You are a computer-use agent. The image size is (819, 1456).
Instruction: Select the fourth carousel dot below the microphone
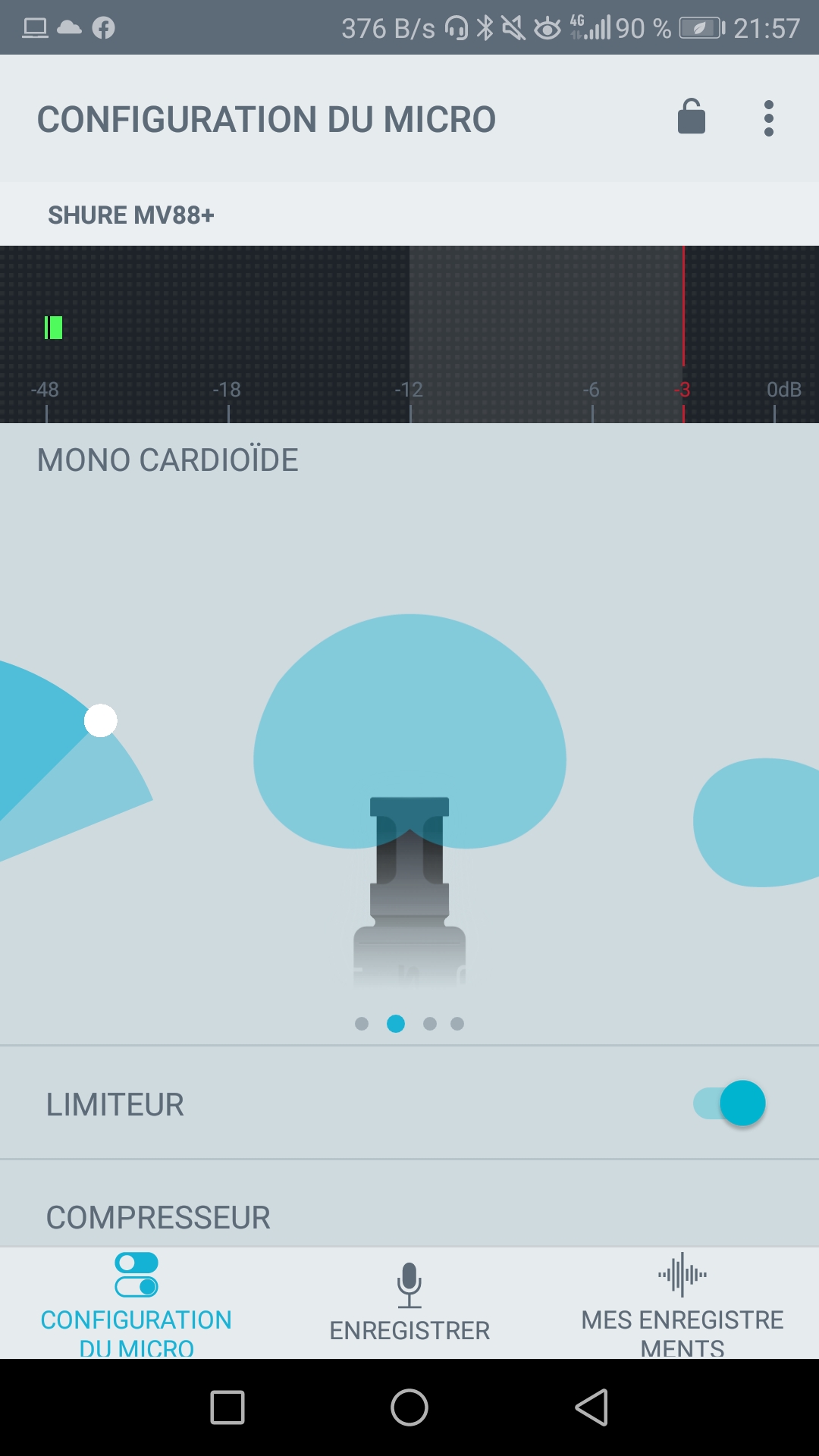[x=457, y=1023]
